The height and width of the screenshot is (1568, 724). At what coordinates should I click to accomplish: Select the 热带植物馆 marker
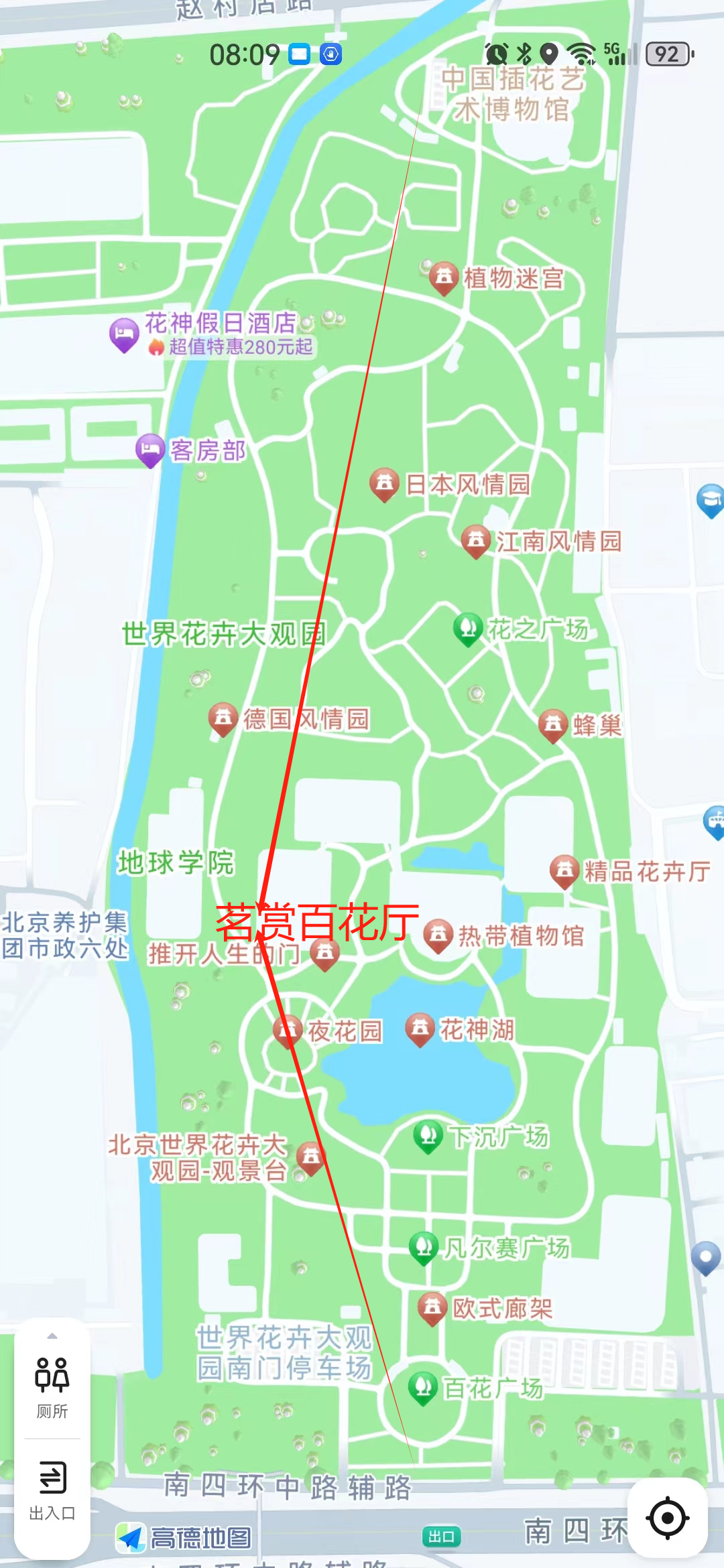click(x=438, y=935)
